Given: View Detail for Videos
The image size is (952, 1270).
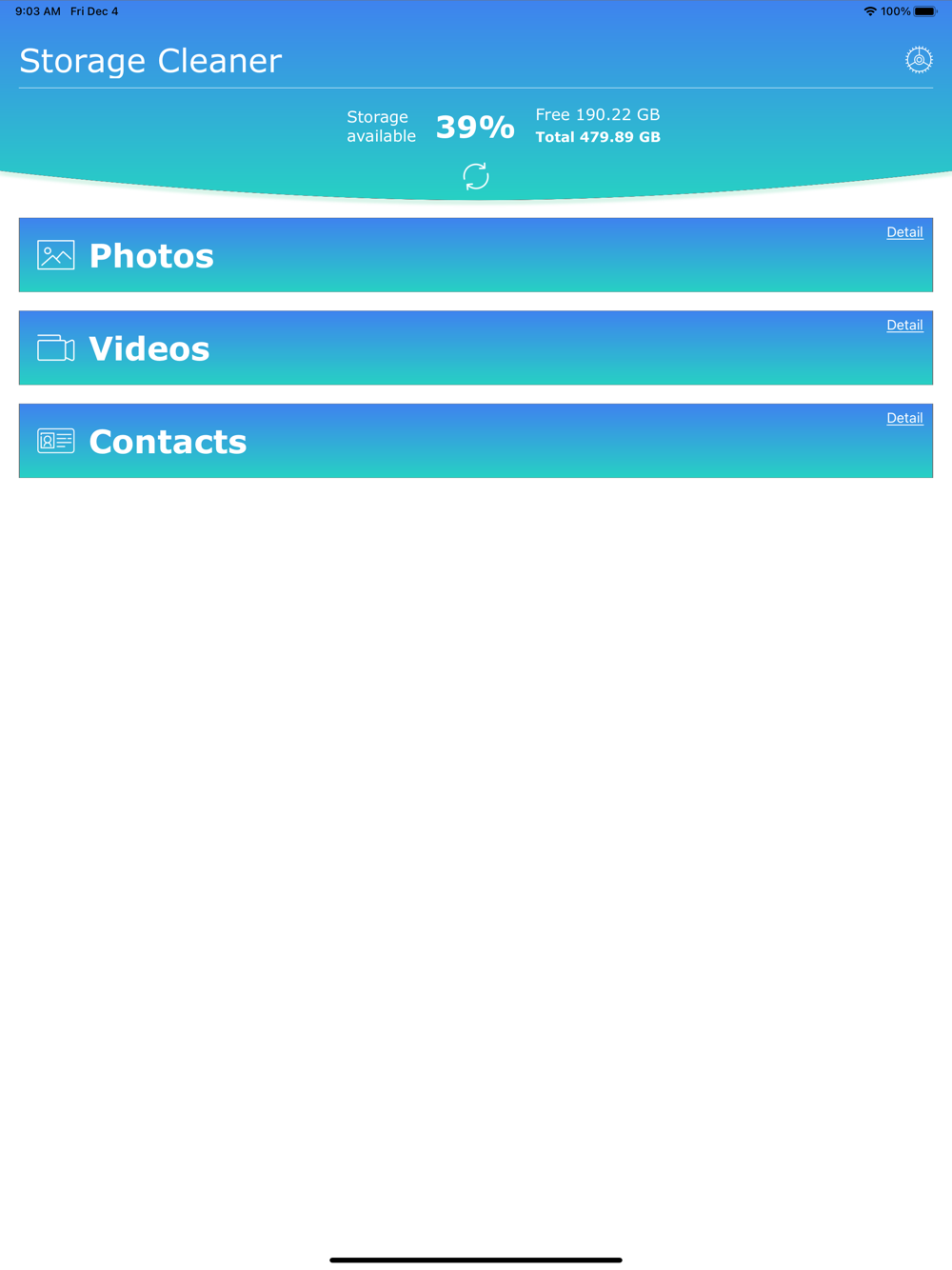Looking at the screenshot, I should click(x=904, y=325).
